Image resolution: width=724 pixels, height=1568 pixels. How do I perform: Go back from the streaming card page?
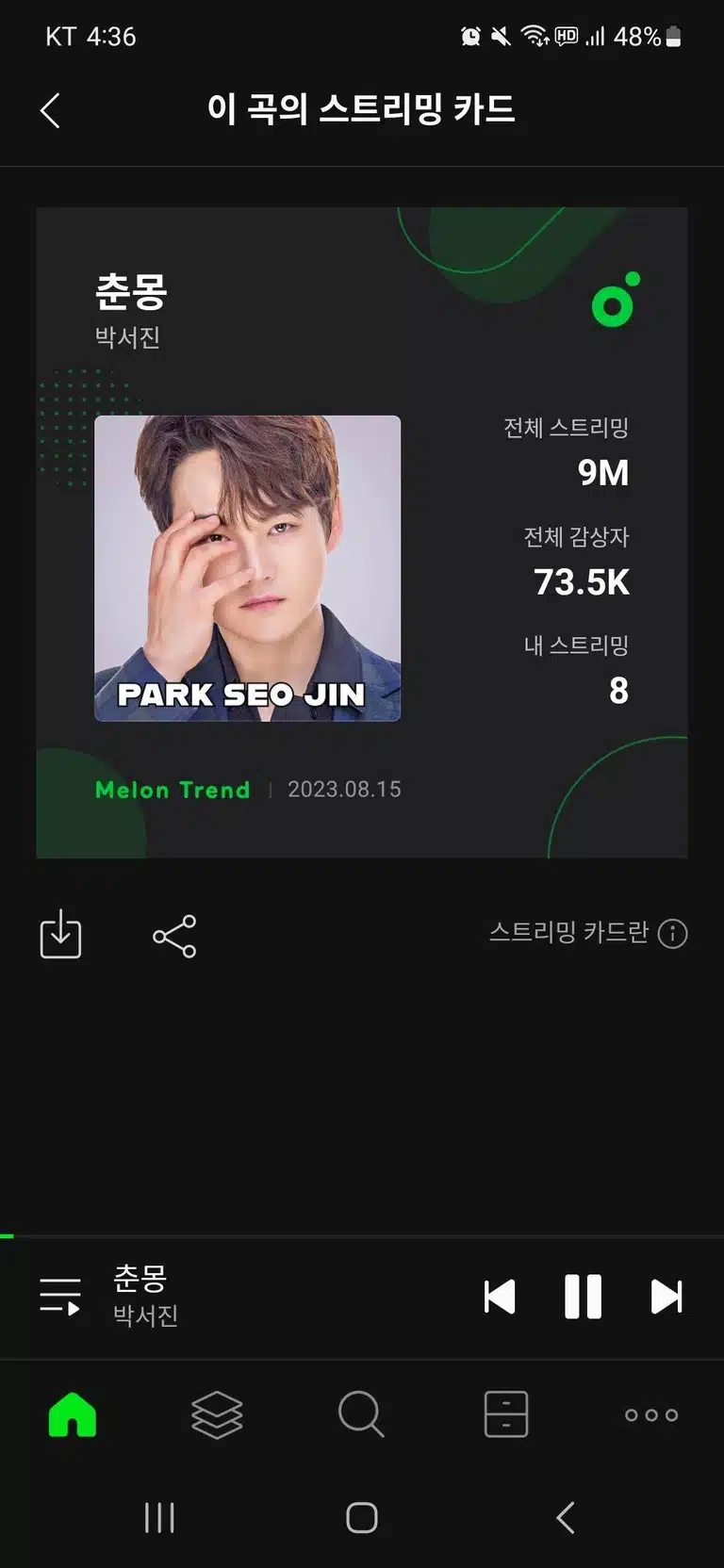[51, 110]
